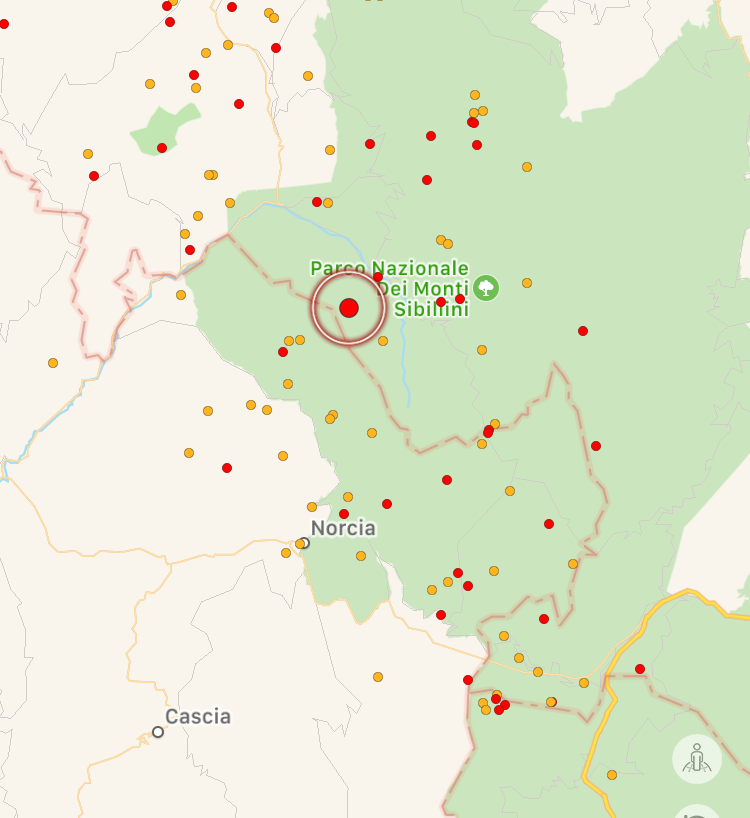Open the Parco Nazionale Dei Monti Sibillini pin

point(486,287)
